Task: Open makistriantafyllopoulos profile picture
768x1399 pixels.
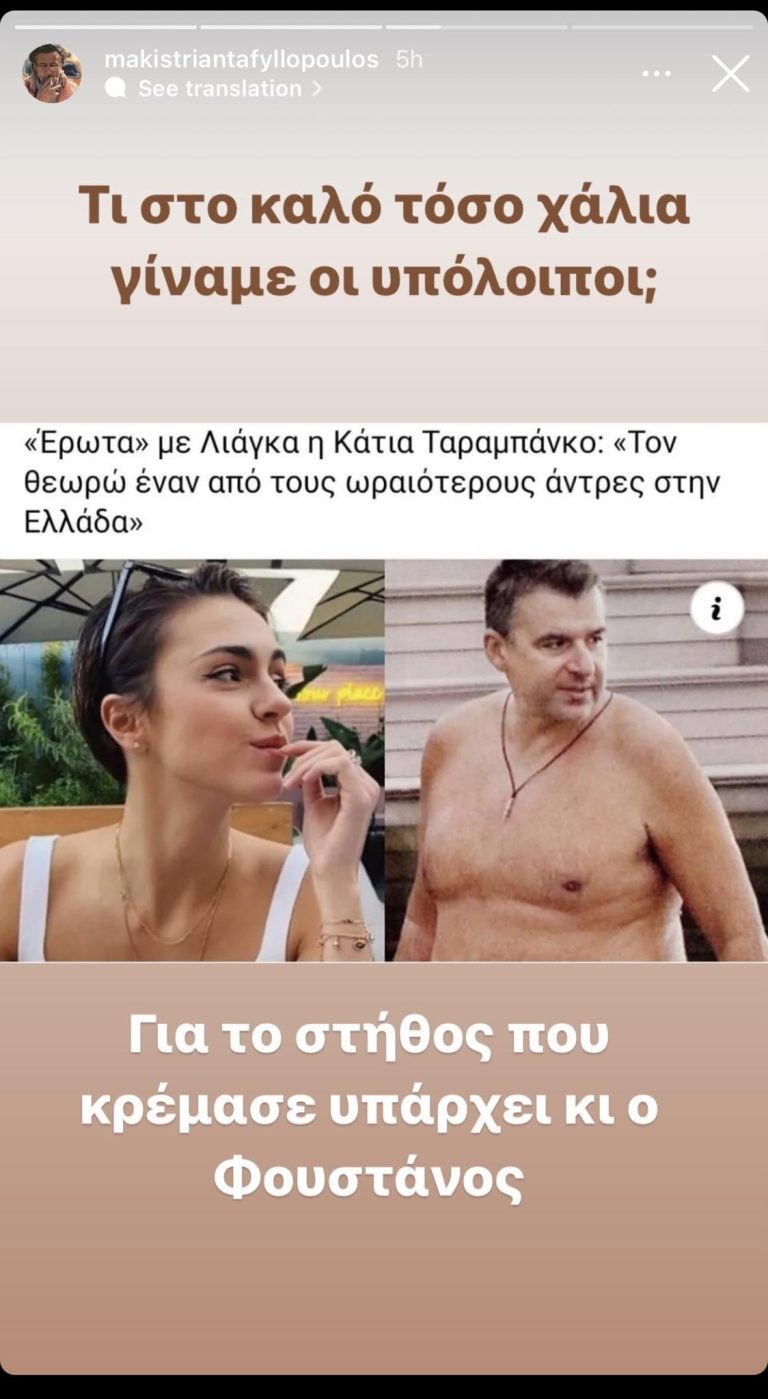Action: point(52,73)
